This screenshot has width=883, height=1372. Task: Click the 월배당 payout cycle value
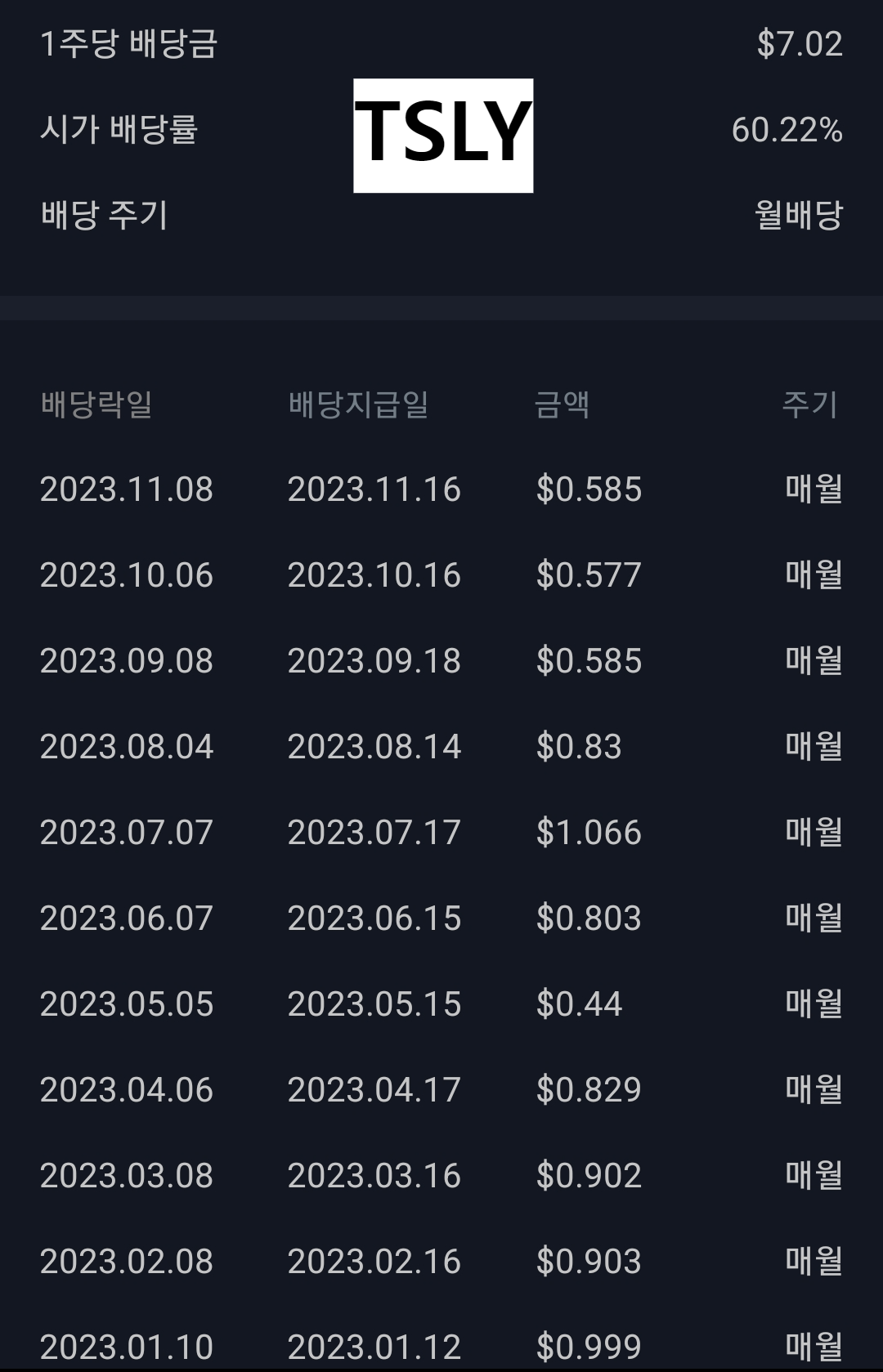point(797,215)
